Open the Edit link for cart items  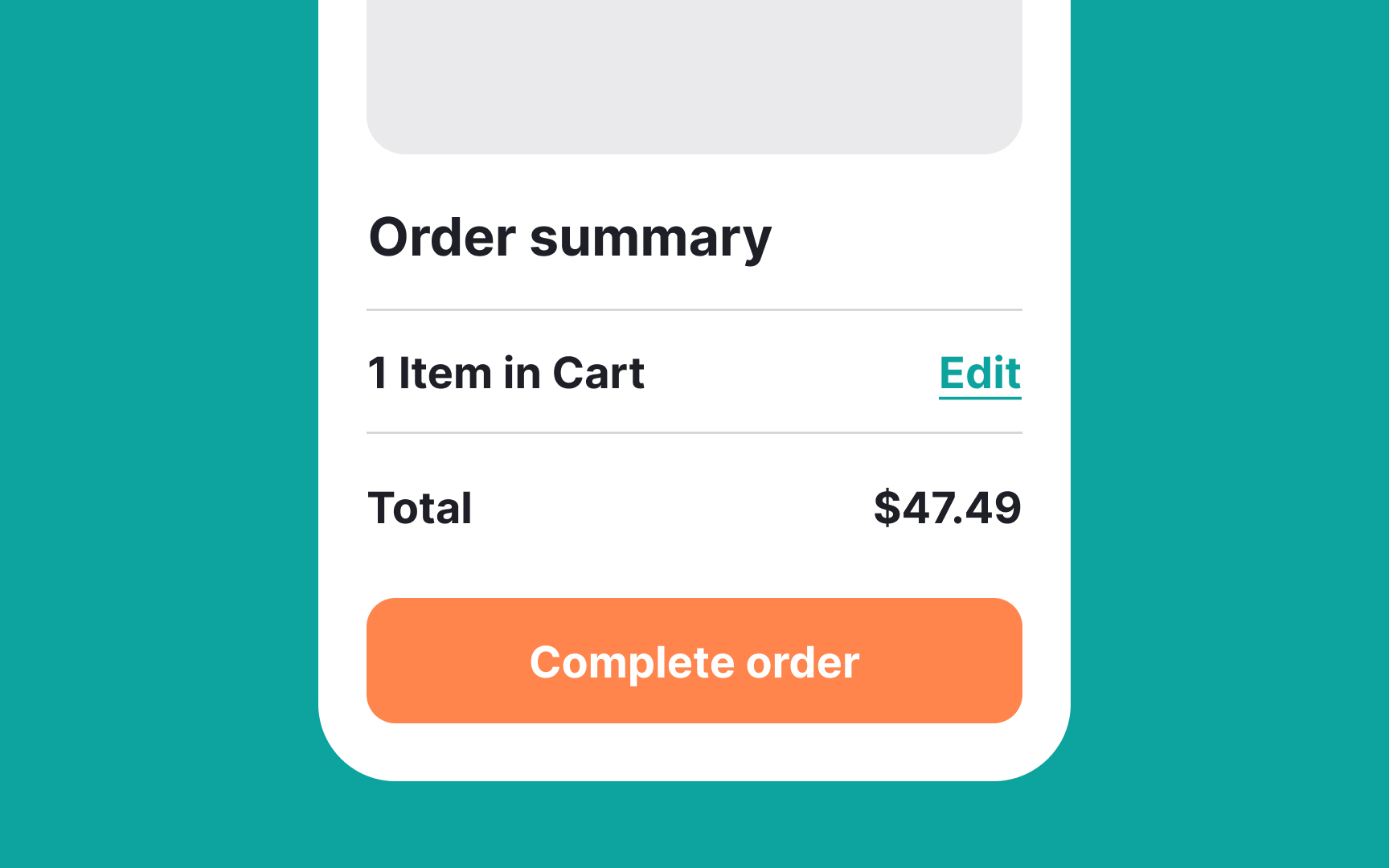tap(979, 374)
